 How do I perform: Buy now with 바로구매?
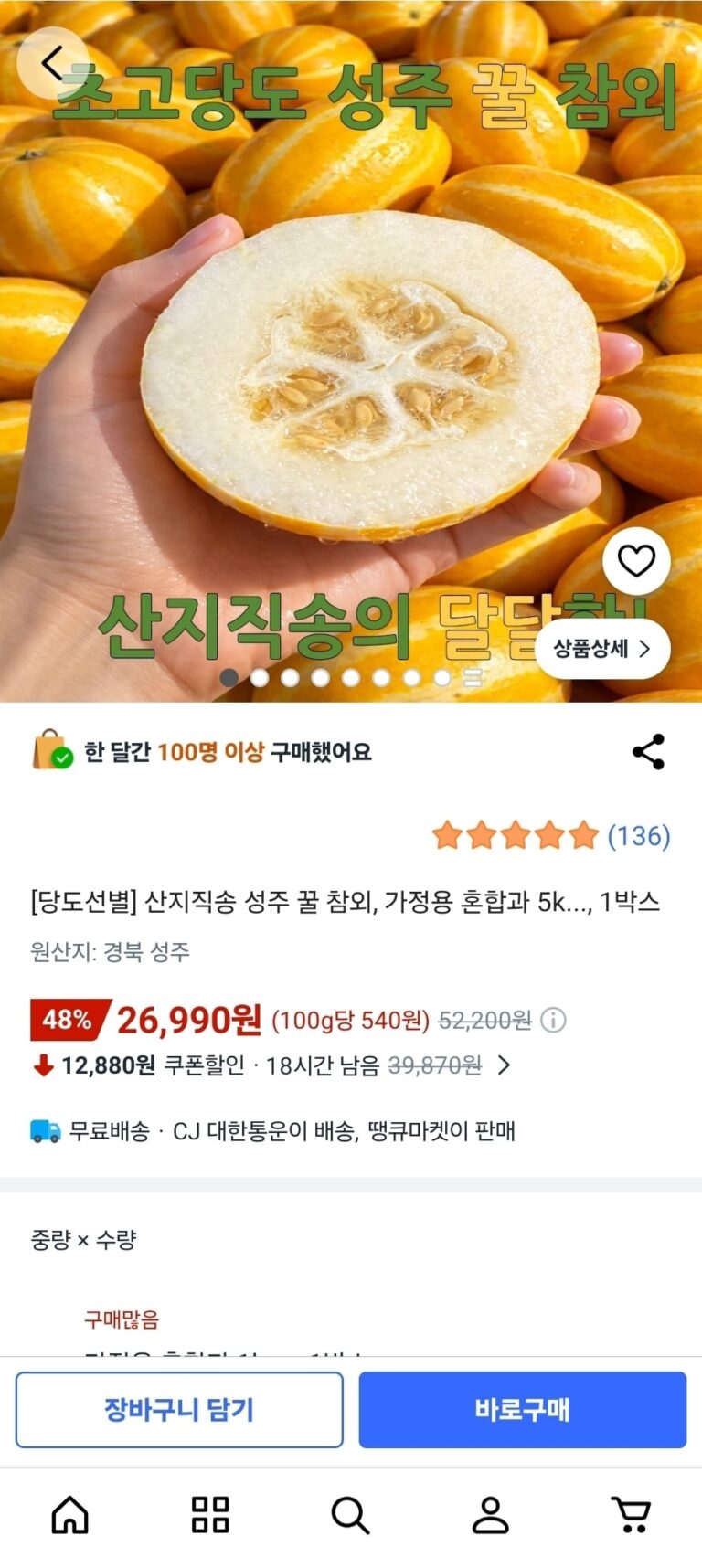pyautogui.click(x=522, y=1409)
